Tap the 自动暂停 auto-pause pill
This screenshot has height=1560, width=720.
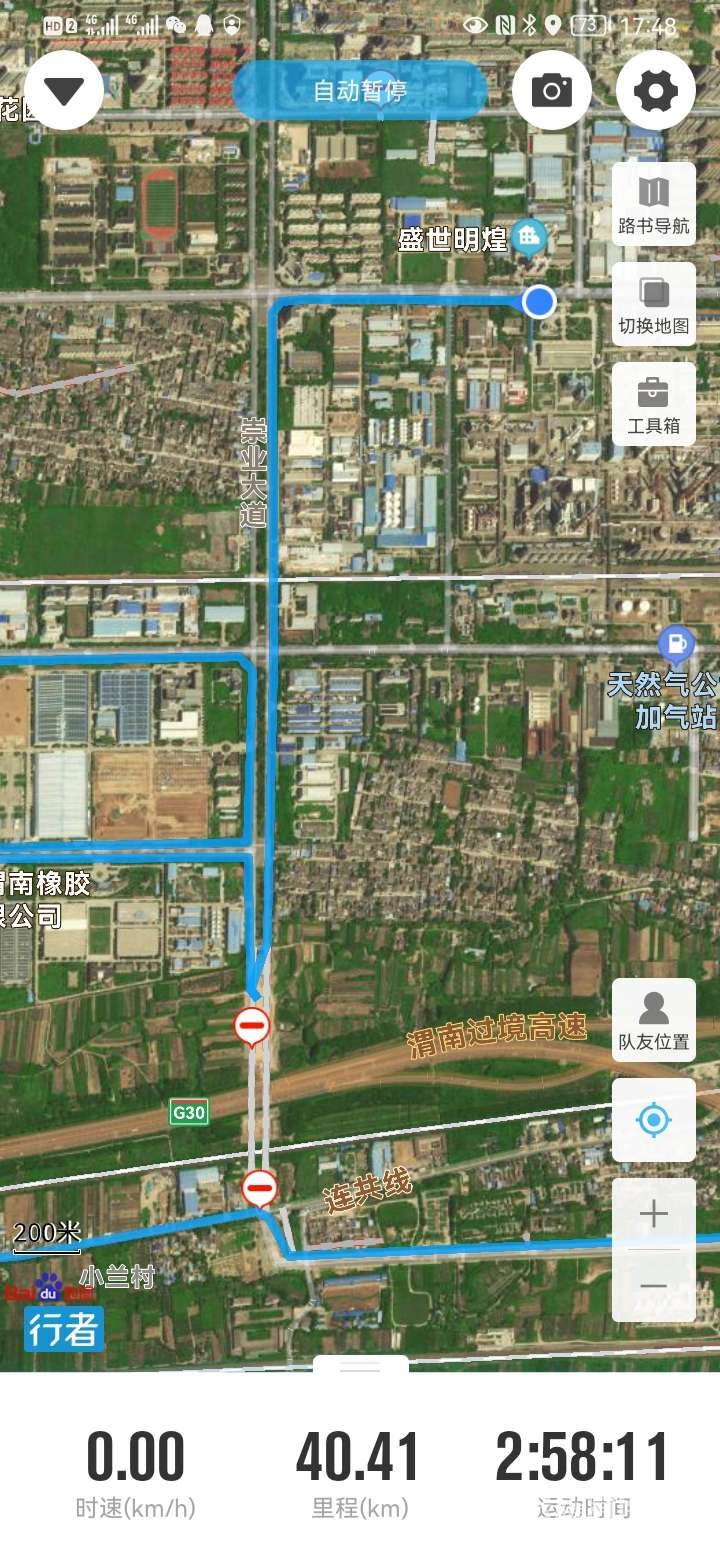coord(360,91)
